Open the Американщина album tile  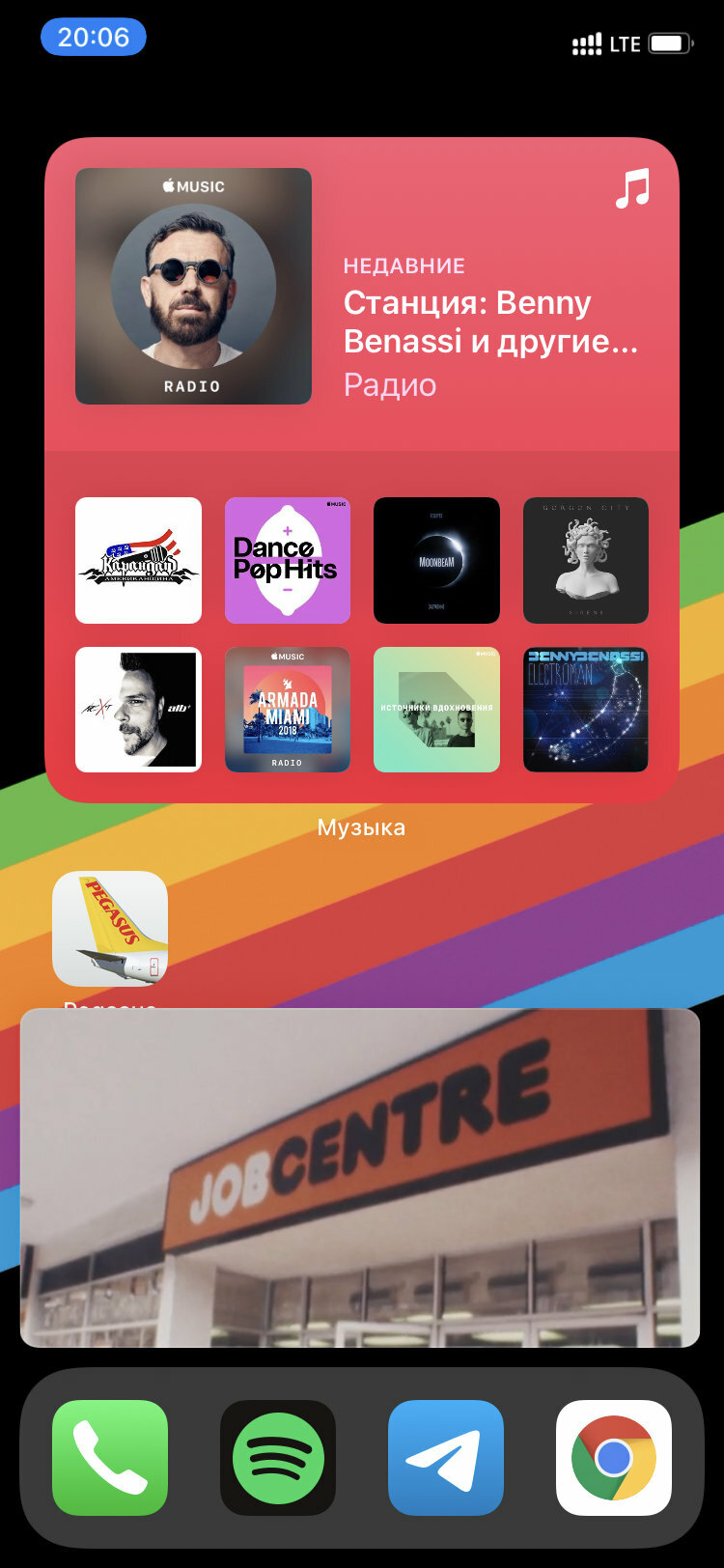(138, 560)
